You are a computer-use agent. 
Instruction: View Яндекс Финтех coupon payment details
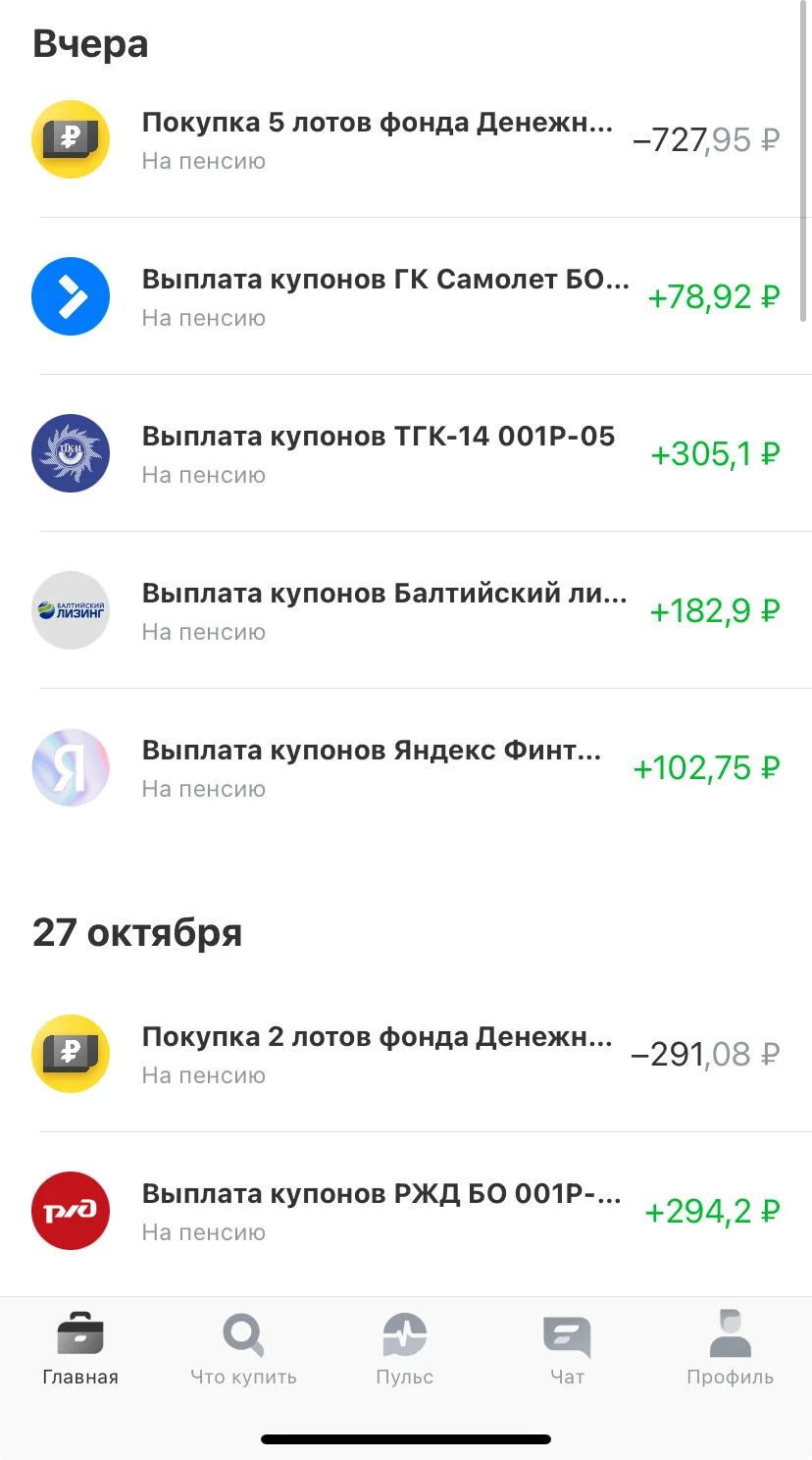406,767
